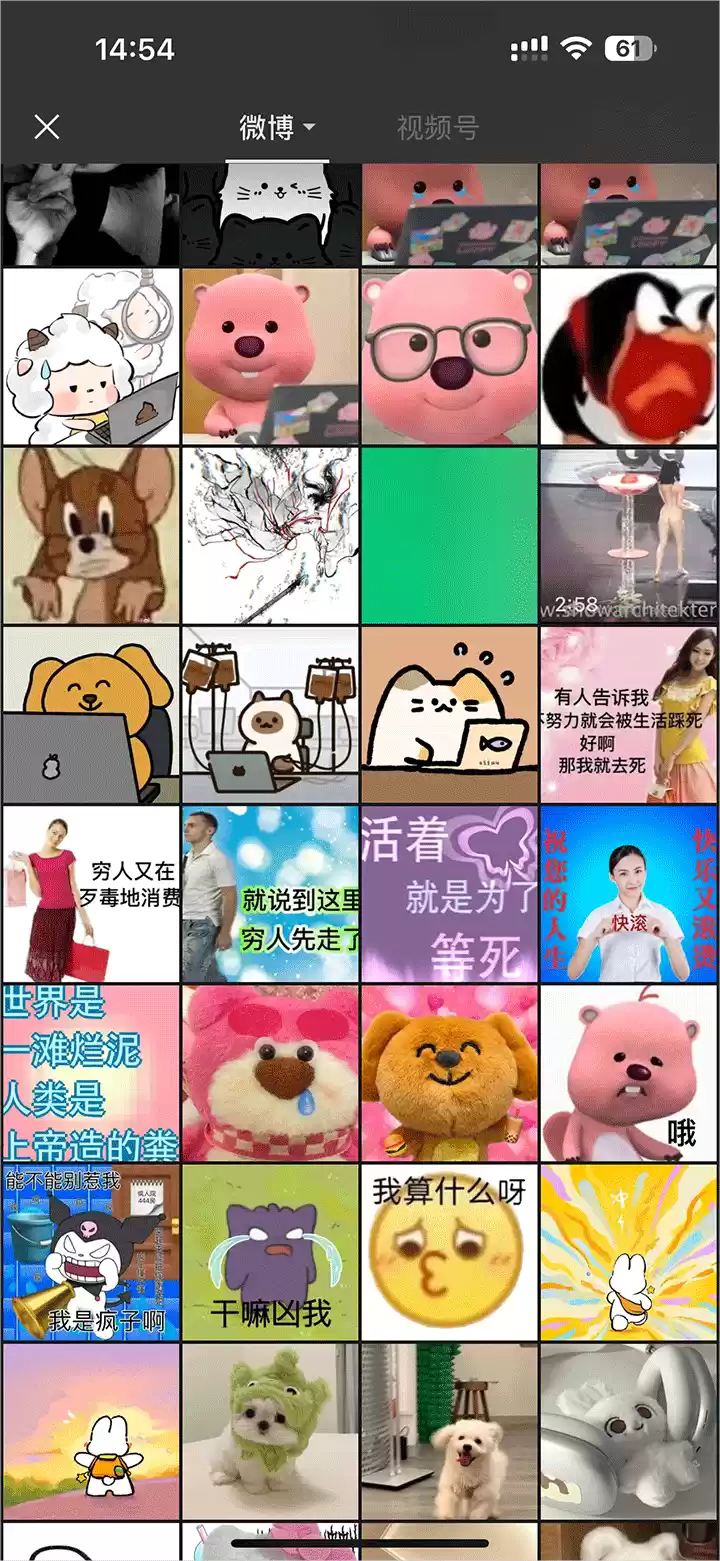Select the pink beaver 哦 image
This screenshot has width=720, height=1561.
pos(629,1073)
